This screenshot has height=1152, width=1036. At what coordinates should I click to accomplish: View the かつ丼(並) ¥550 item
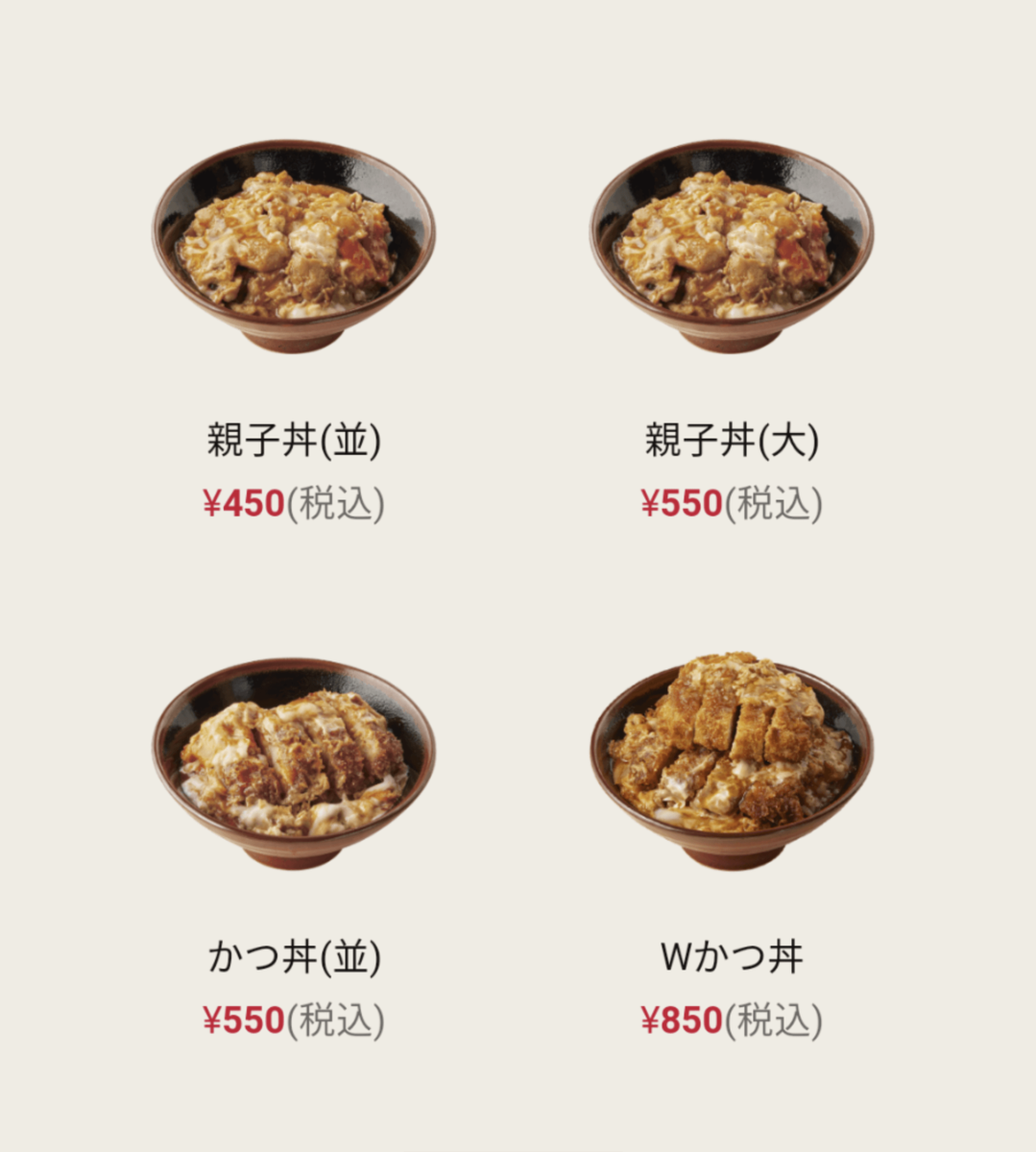click(294, 765)
